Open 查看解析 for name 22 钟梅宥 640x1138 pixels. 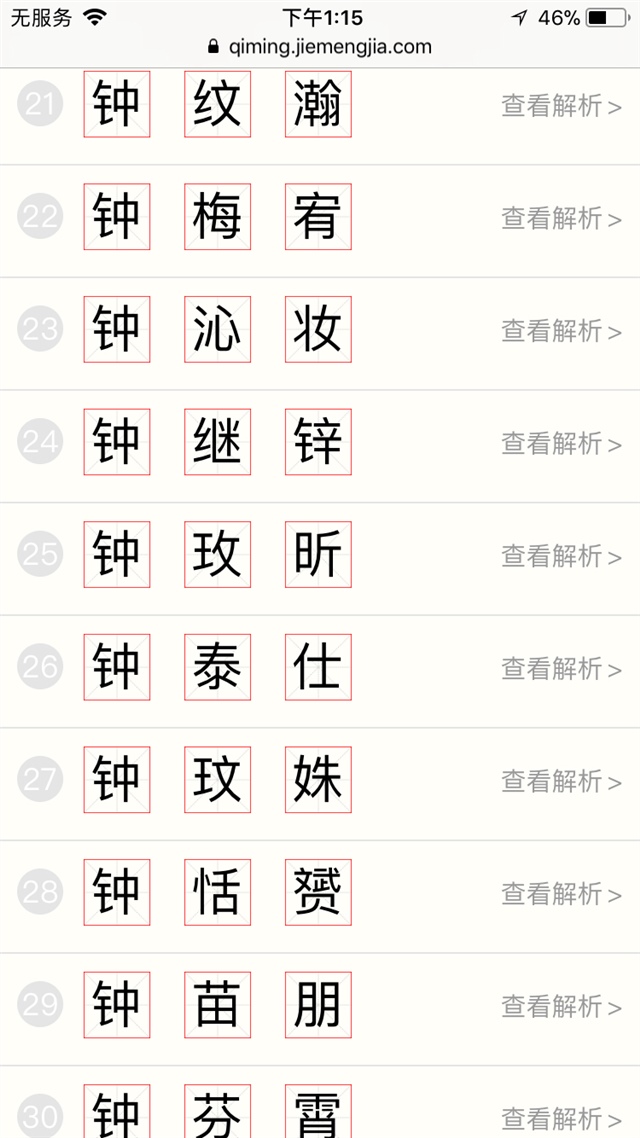(x=561, y=217)
